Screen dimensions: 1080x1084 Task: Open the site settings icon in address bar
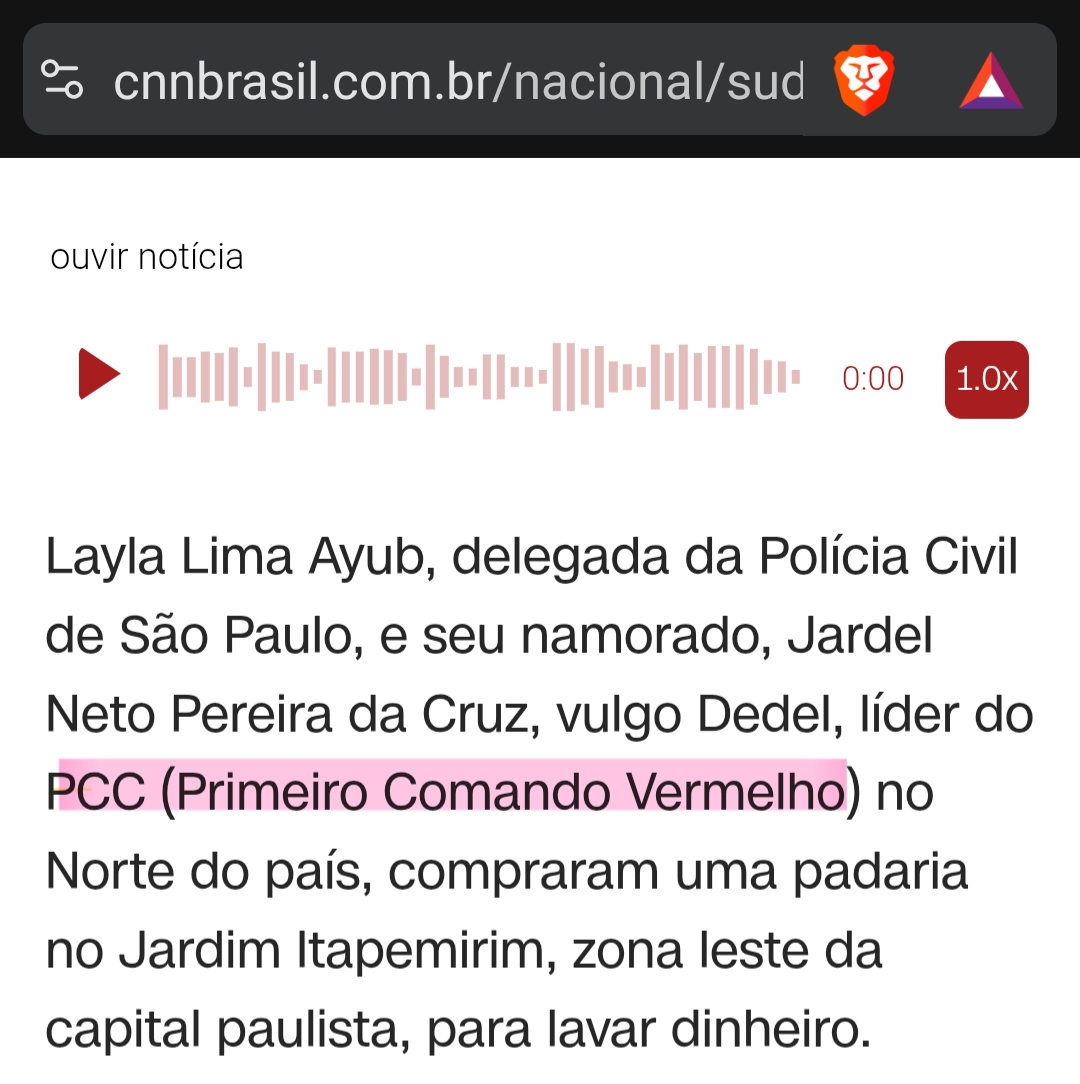click(x=62, y=80)
